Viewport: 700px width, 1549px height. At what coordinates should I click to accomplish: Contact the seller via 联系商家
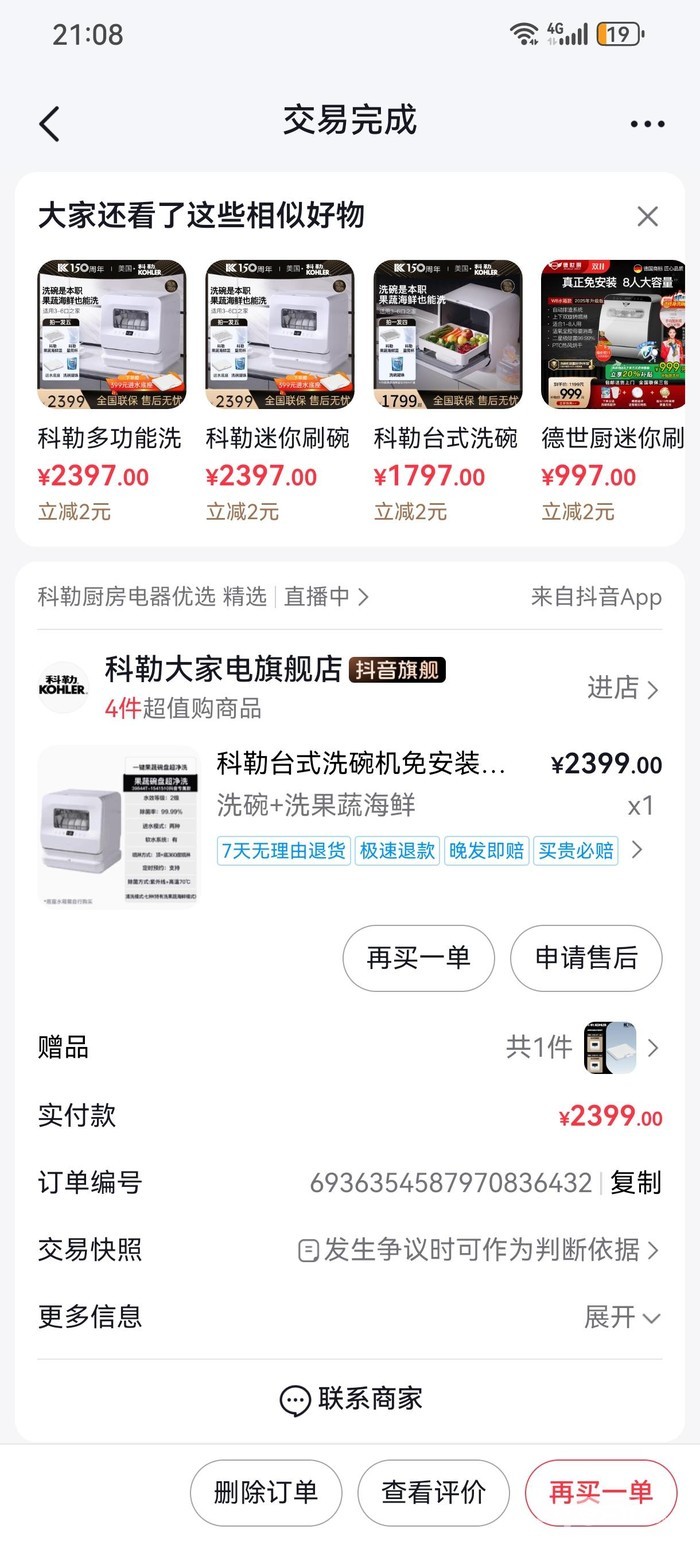click(350, 1399)
